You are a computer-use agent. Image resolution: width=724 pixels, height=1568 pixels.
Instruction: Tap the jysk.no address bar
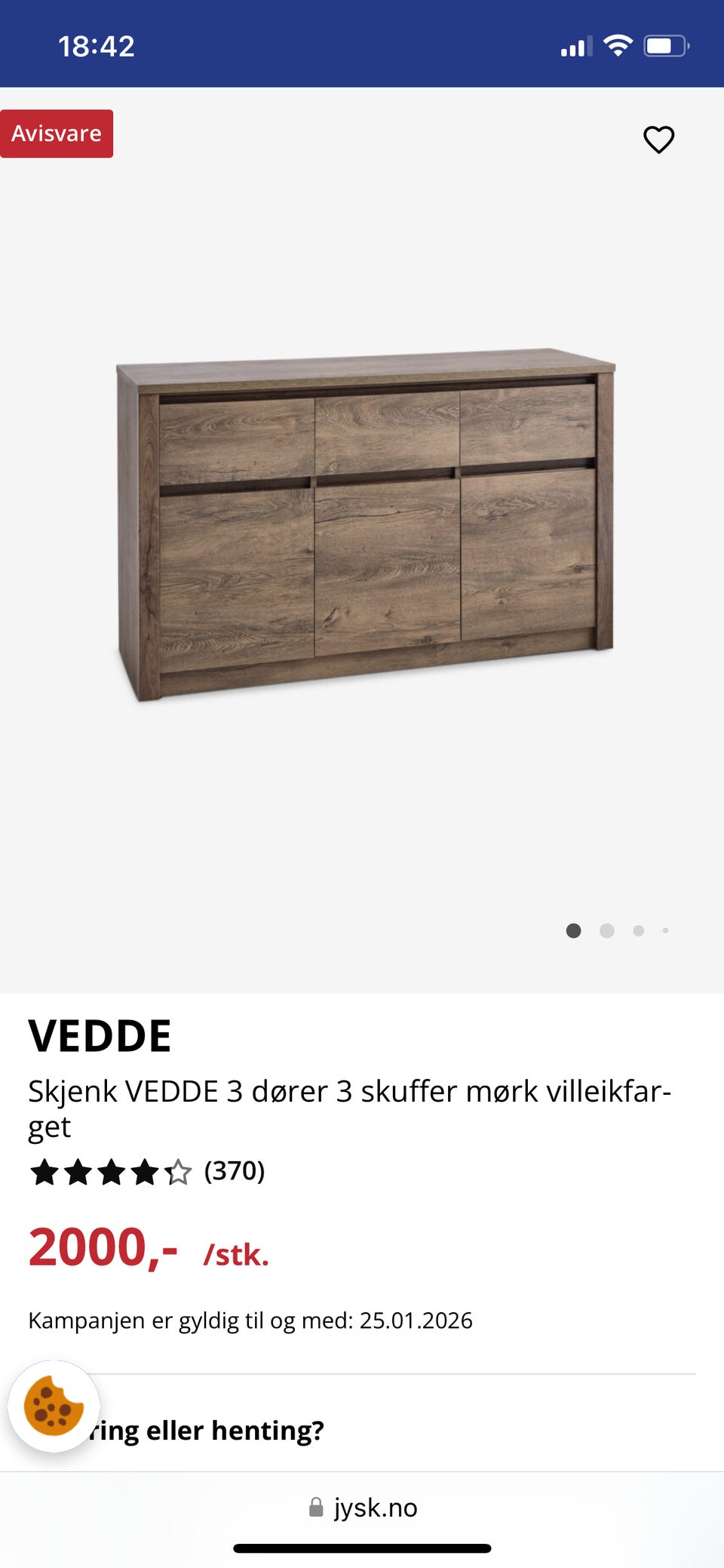coord(363,1508)
